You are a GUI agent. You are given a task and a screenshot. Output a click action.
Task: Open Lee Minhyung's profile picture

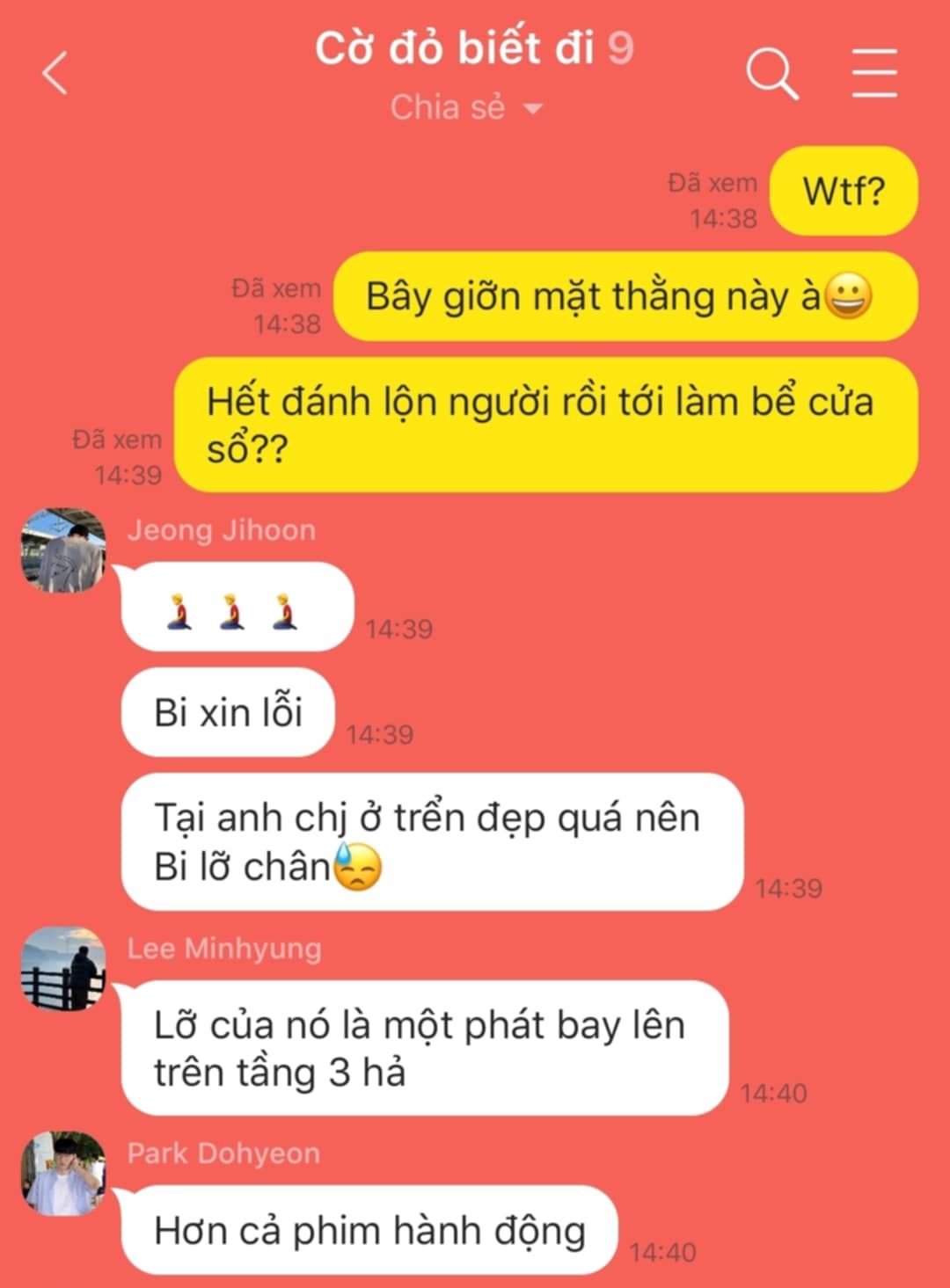(x=63, y=968)
